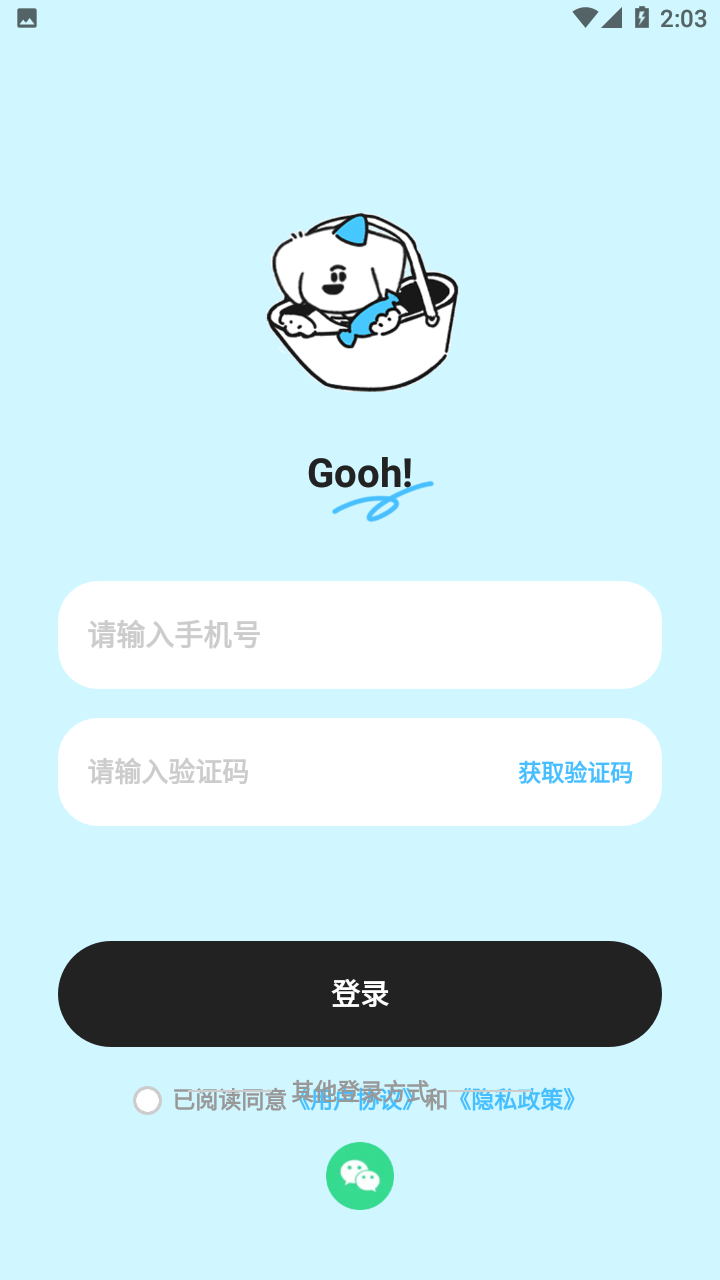Log in with the WeChat icon
The width and height of the screenshot is (720, 1280).
click(x=360, y=1176)
